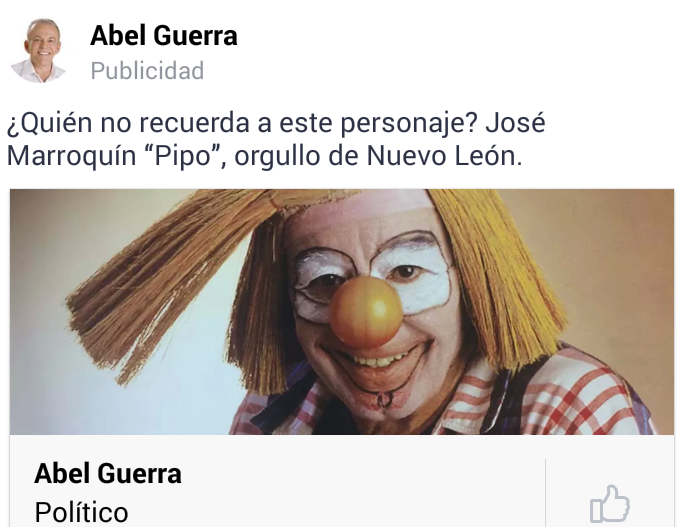
Task: Open the clown photo in the ad
Action: pyautogui.click(x=342, y=311)
